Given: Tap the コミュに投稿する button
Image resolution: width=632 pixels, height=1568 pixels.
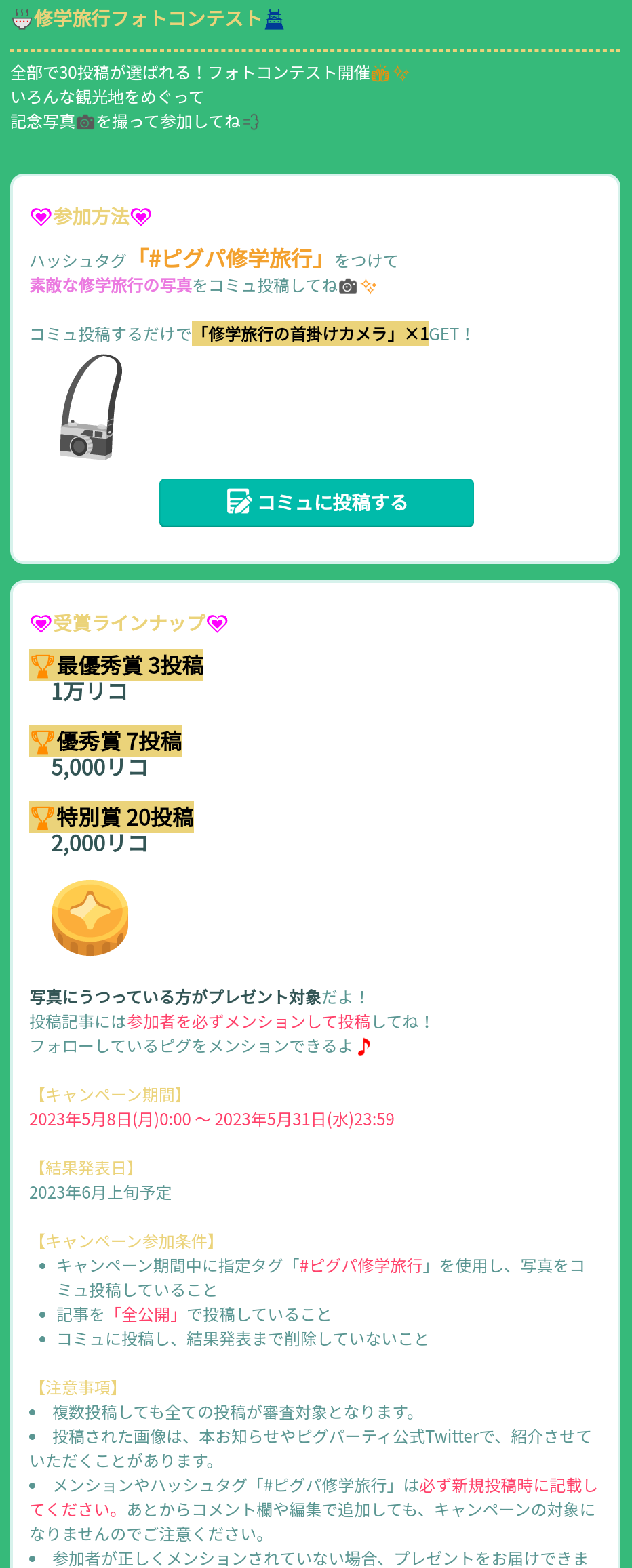Looking at the screenshot, I should pyautogui.click(x=316, y=502).
